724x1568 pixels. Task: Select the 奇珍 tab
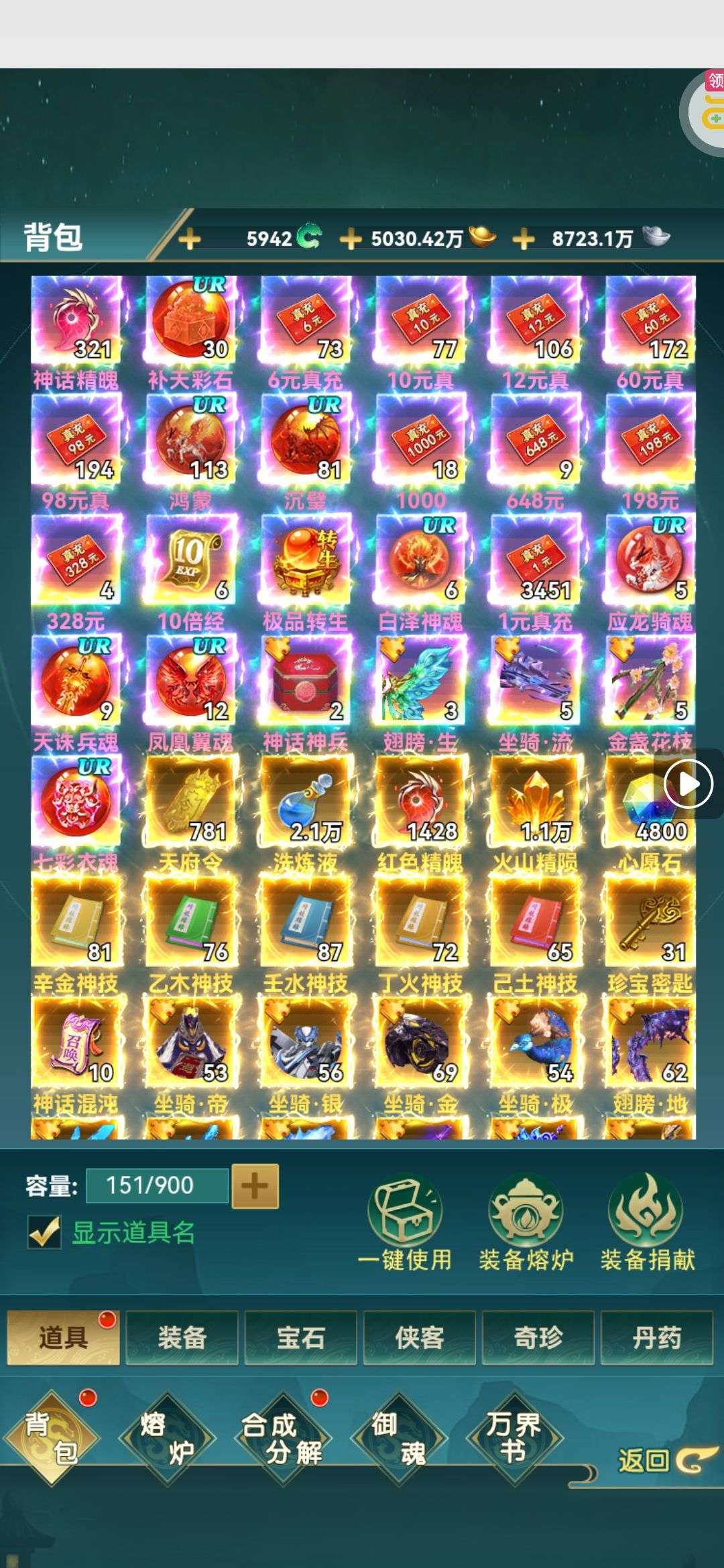click(x=538, y=1338)
